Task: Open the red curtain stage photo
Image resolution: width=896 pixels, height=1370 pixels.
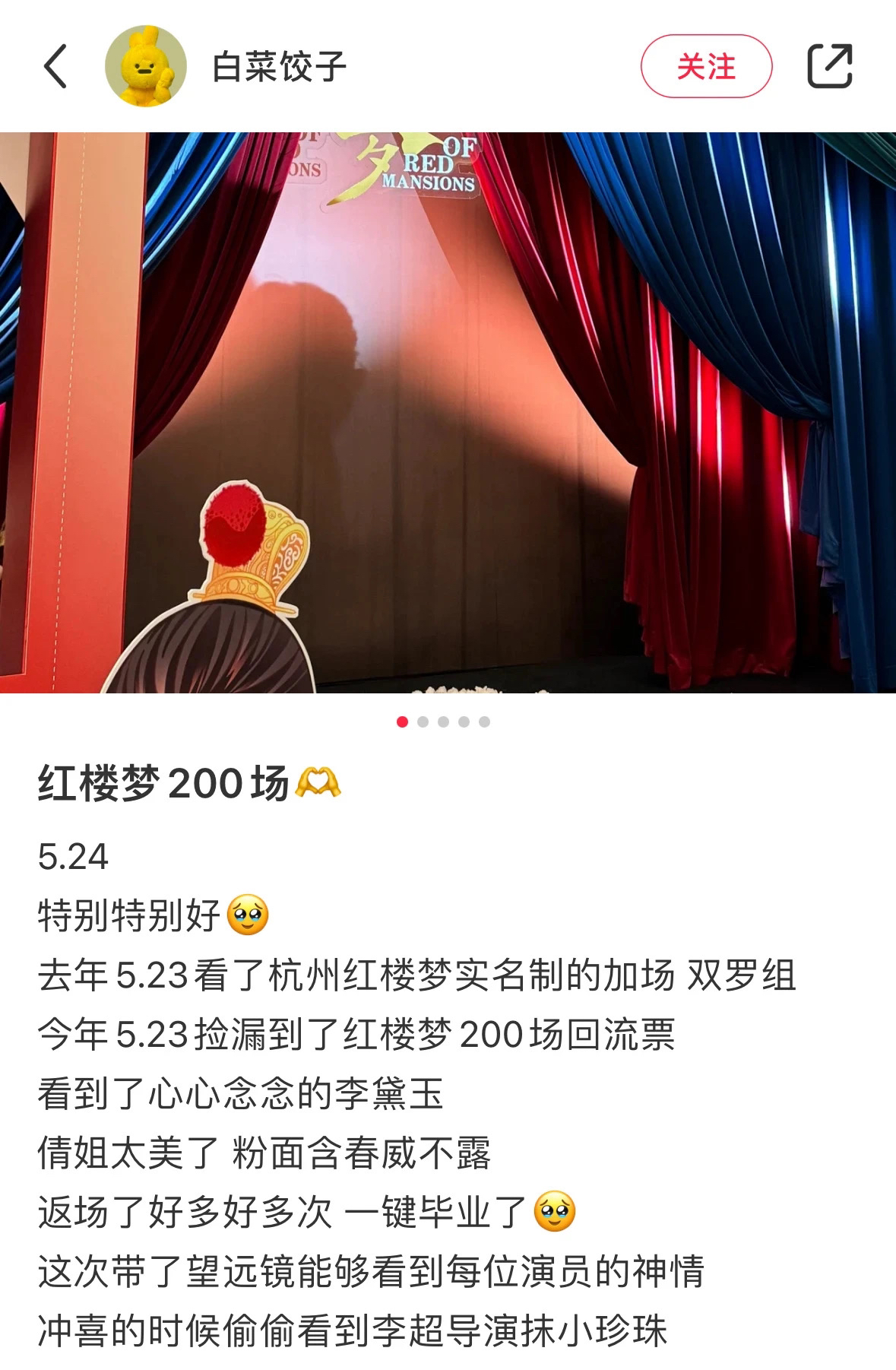Action: point(448,412)
